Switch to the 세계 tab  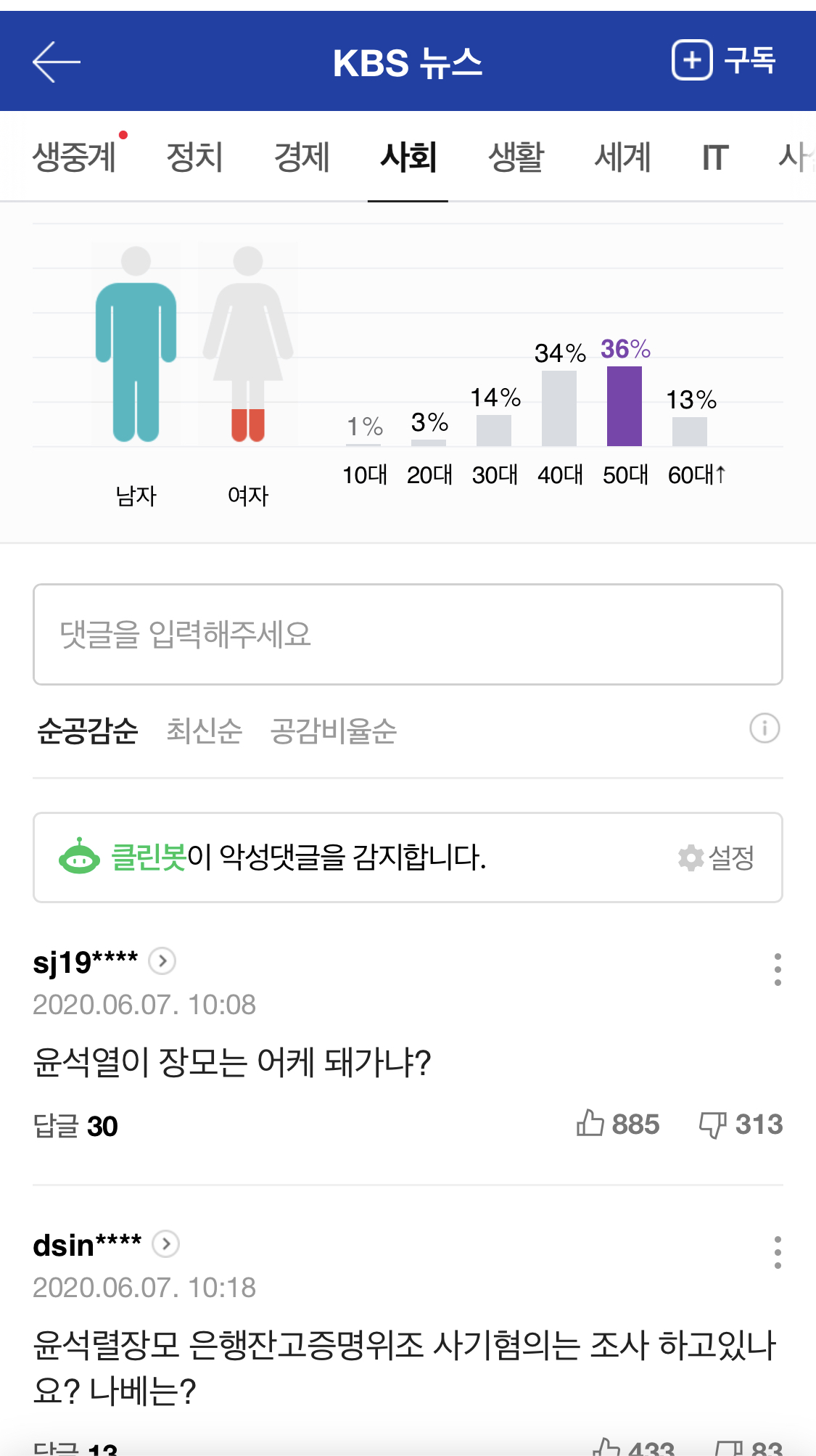[x=622, y=157]
